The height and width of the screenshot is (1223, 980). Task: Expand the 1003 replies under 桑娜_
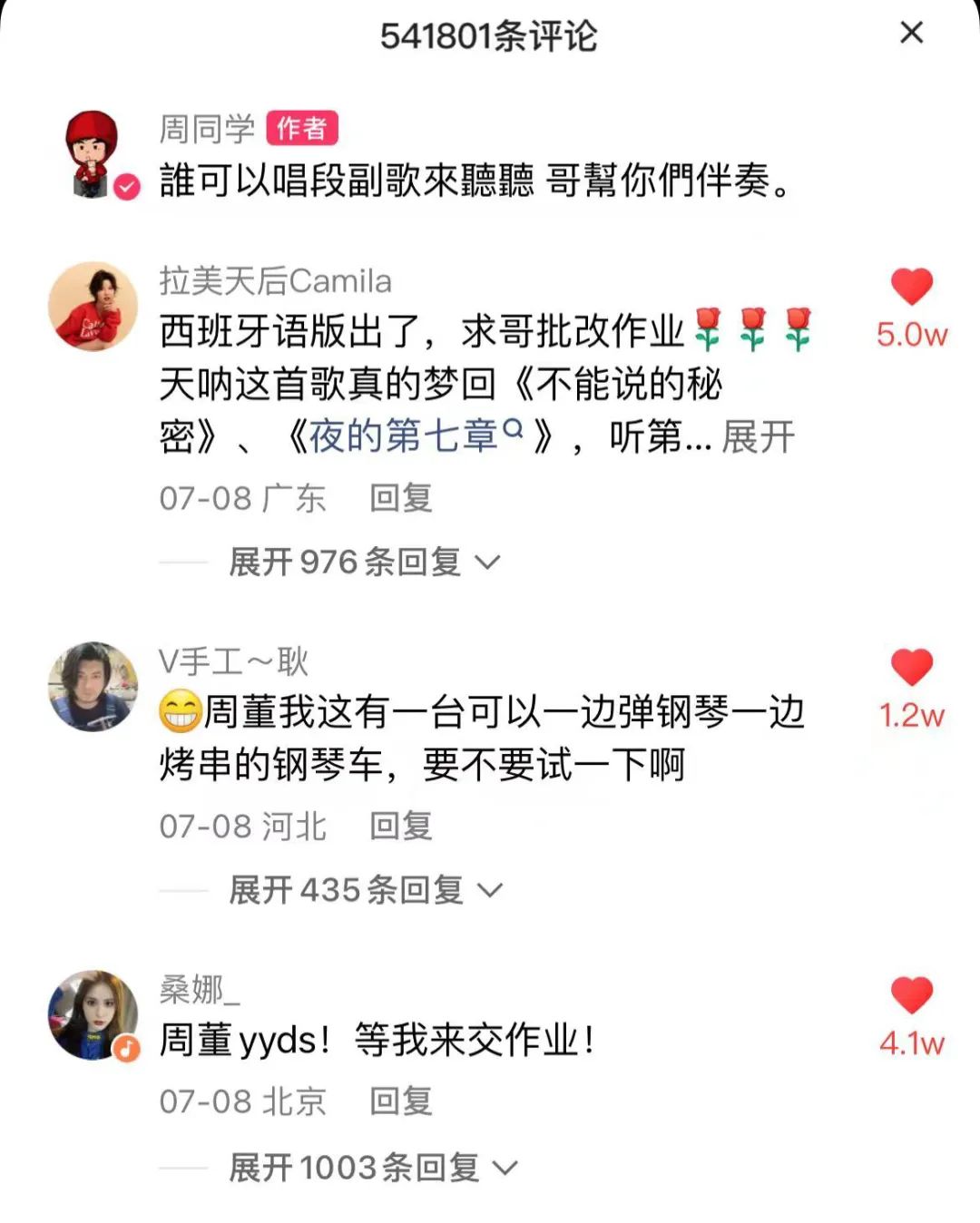pyautogui.click(x=372, y=1167)
